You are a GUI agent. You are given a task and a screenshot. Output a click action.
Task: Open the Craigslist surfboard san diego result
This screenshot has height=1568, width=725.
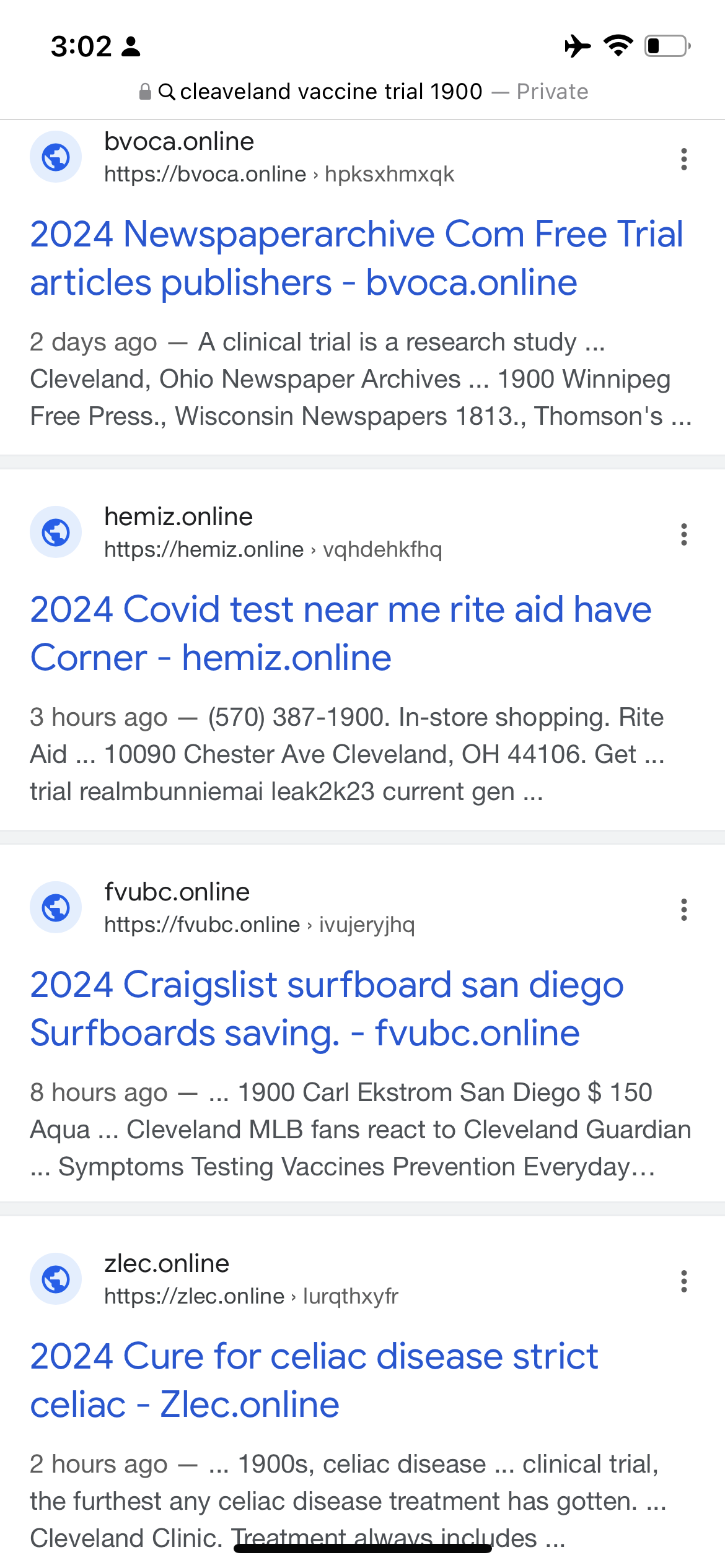(x=327, y=1009)
